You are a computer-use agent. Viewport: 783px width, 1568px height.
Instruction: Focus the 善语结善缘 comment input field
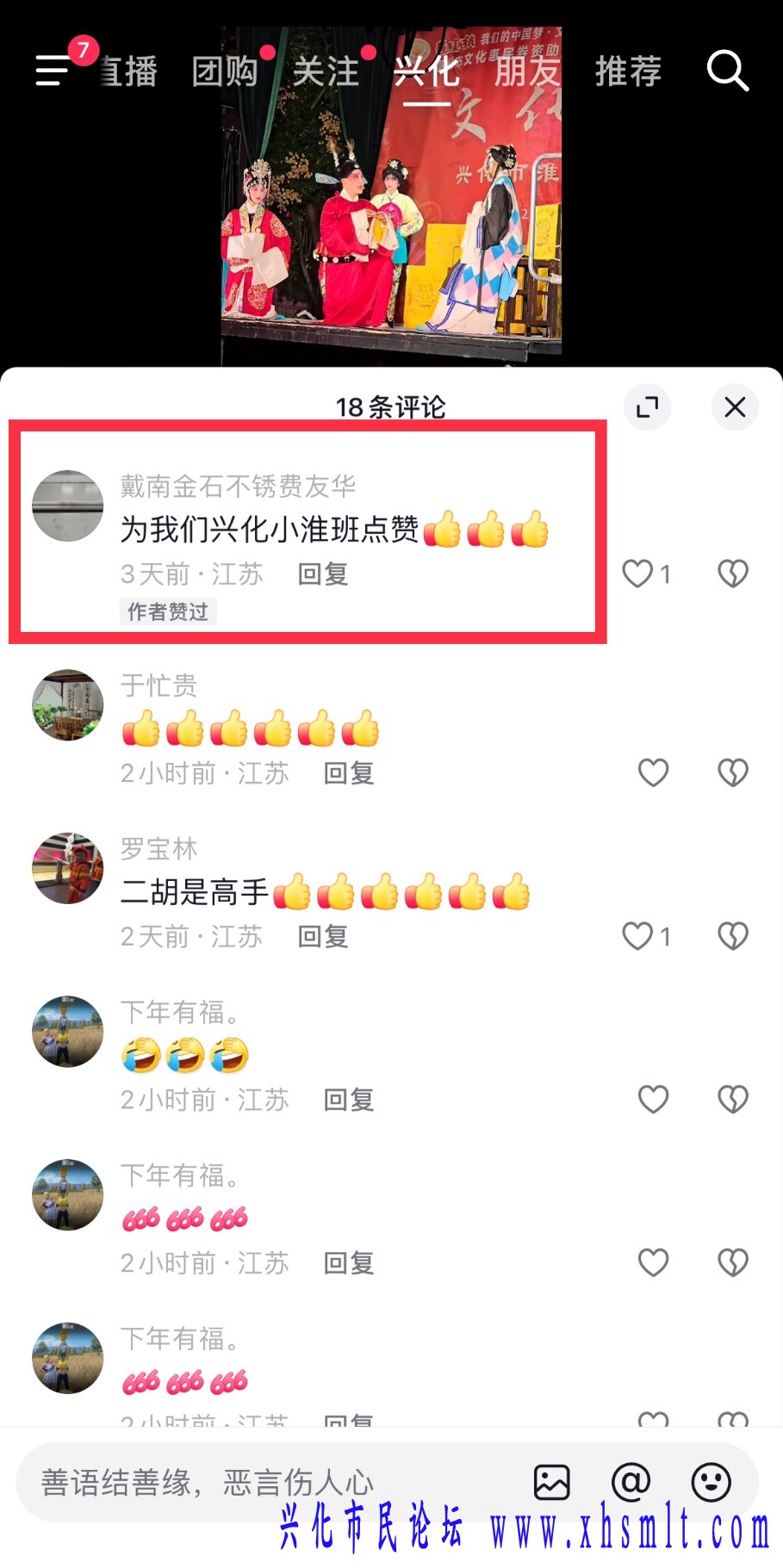click(258, 1482)
